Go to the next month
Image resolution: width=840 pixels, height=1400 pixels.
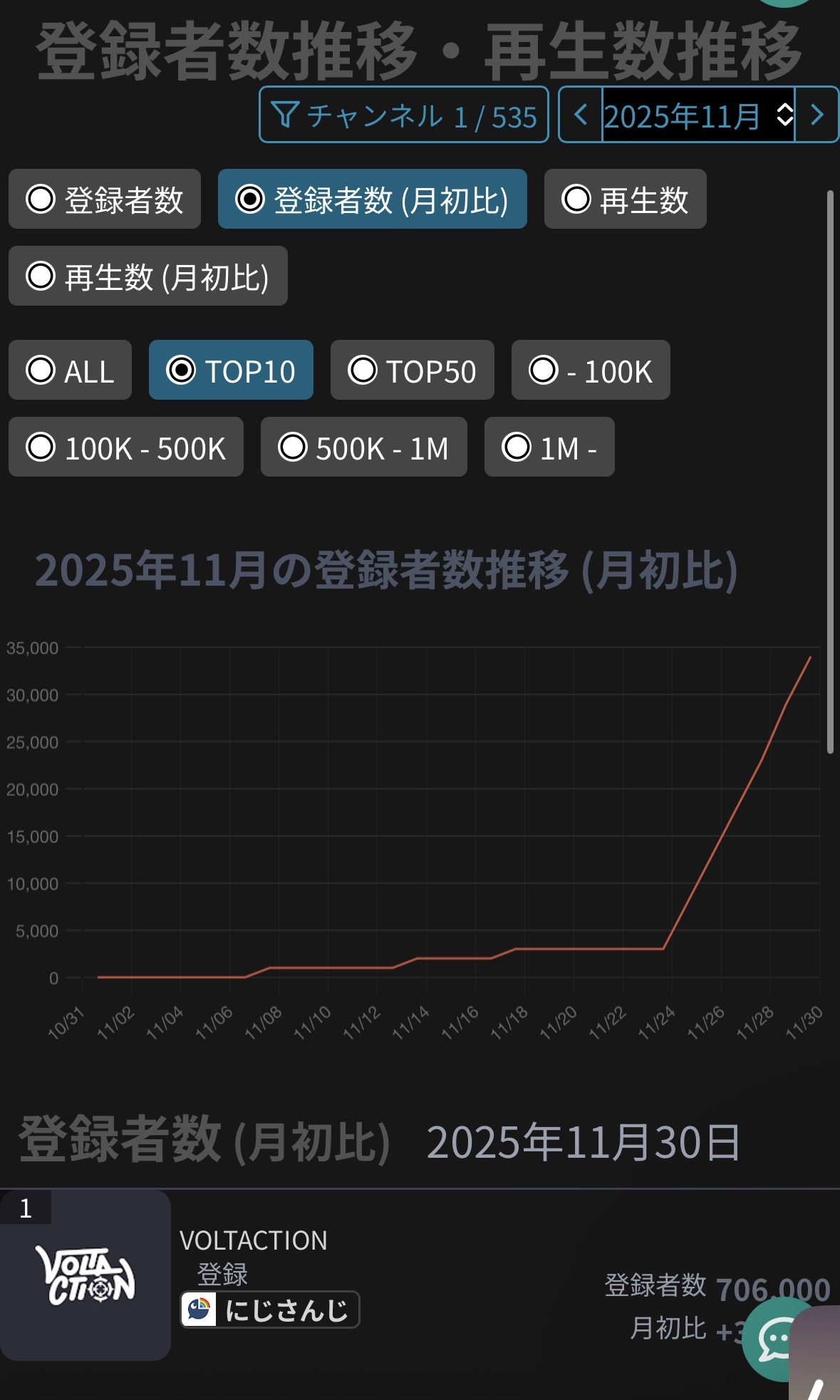(816, 115)
